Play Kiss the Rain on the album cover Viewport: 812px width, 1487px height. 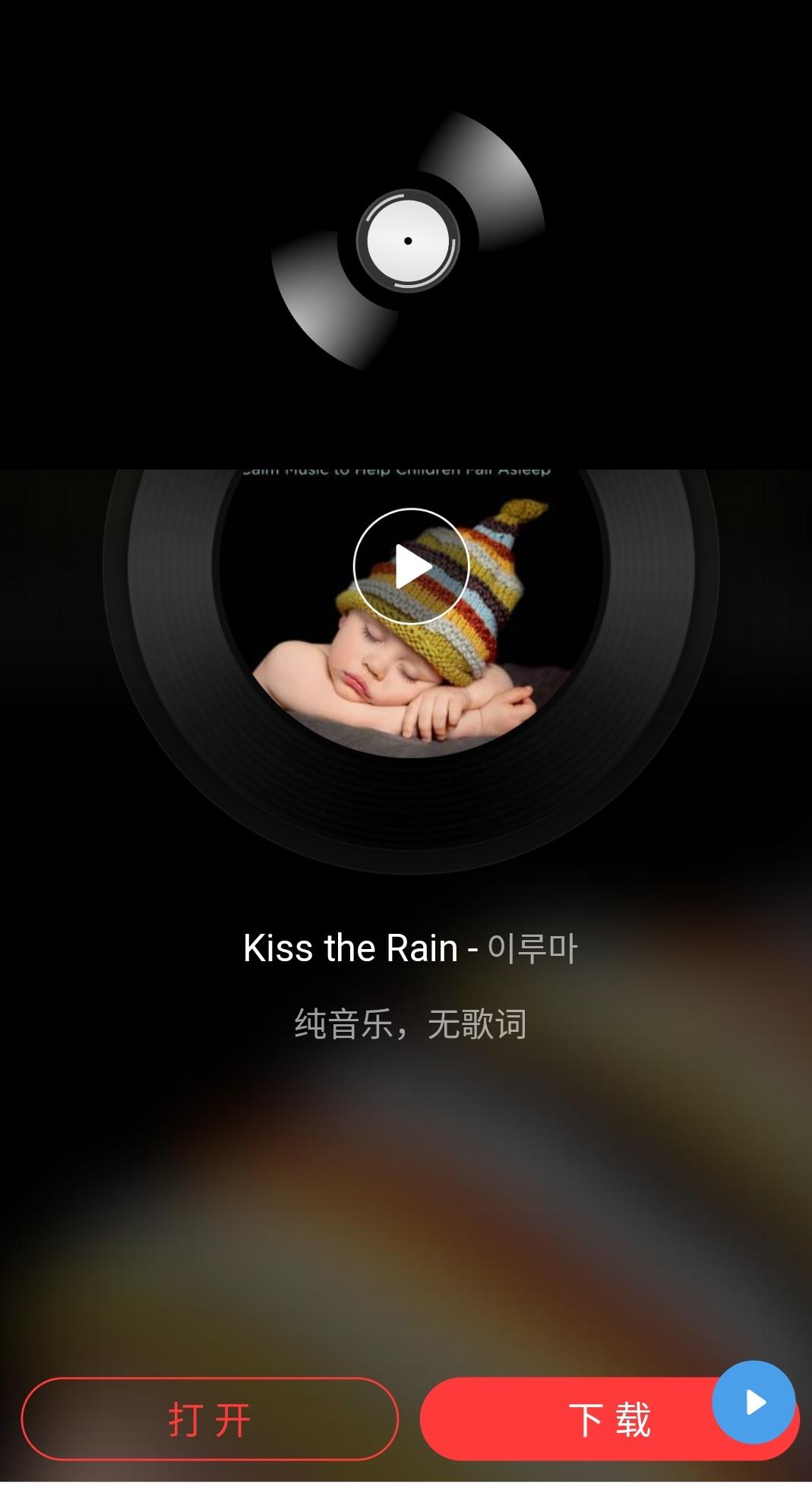click(411, 566)
